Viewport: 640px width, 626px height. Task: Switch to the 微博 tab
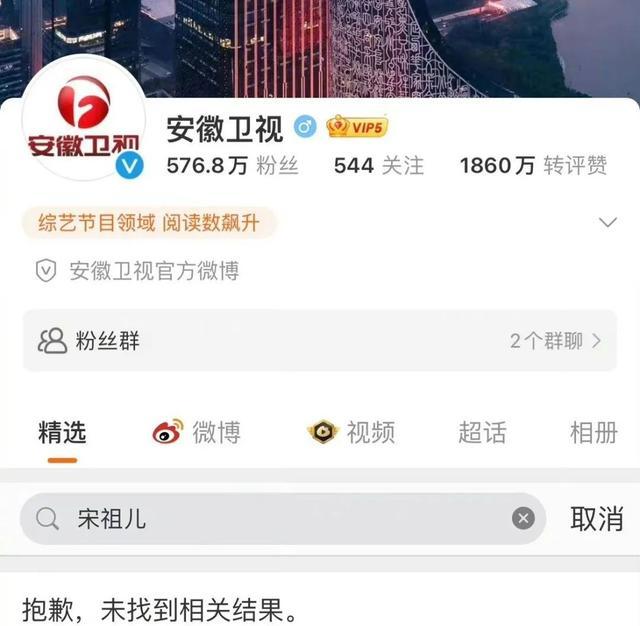(197, 432)
